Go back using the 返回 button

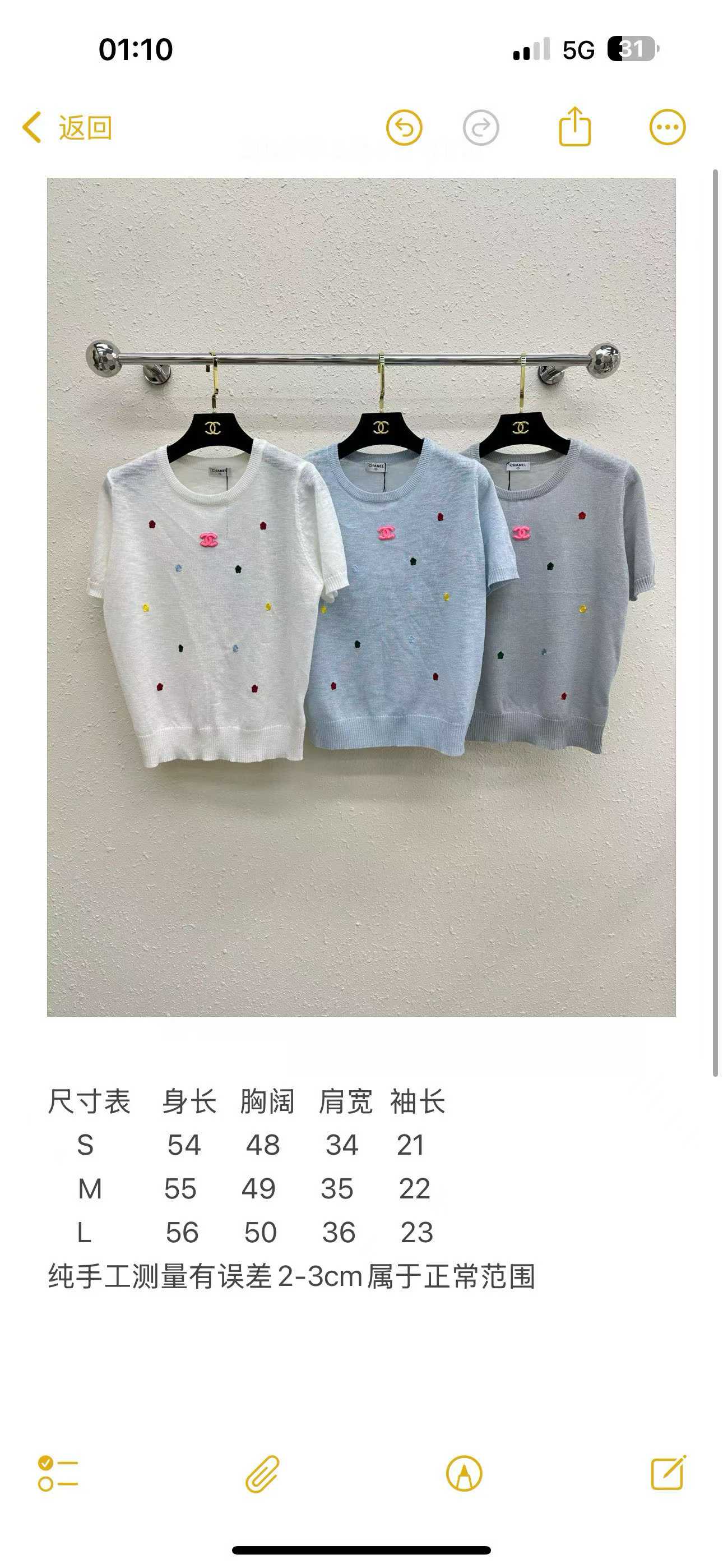pyautogui.click(x=67, y=128)
